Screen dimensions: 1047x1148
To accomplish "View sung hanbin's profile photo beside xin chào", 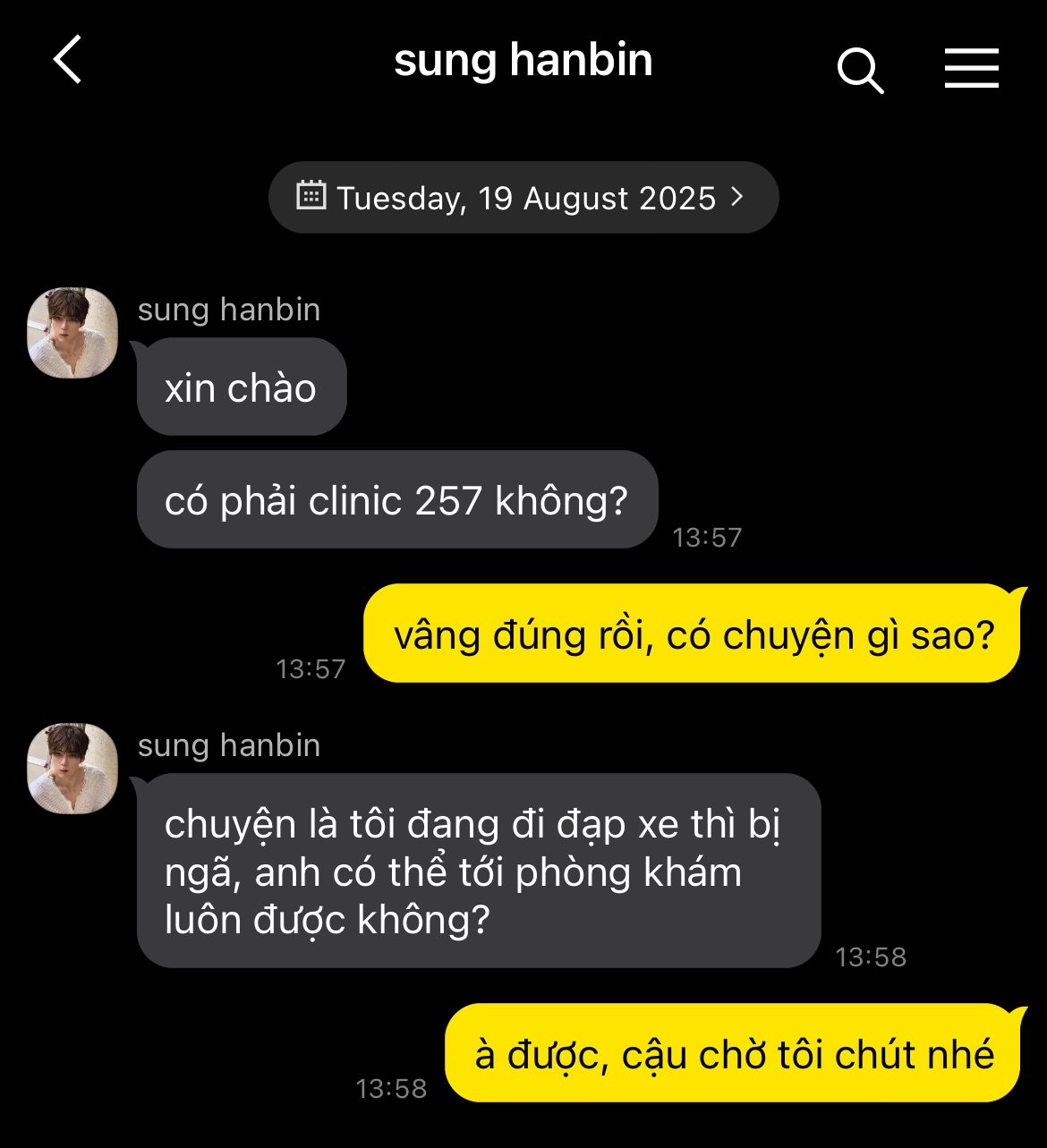I will (x=72, y=333).
